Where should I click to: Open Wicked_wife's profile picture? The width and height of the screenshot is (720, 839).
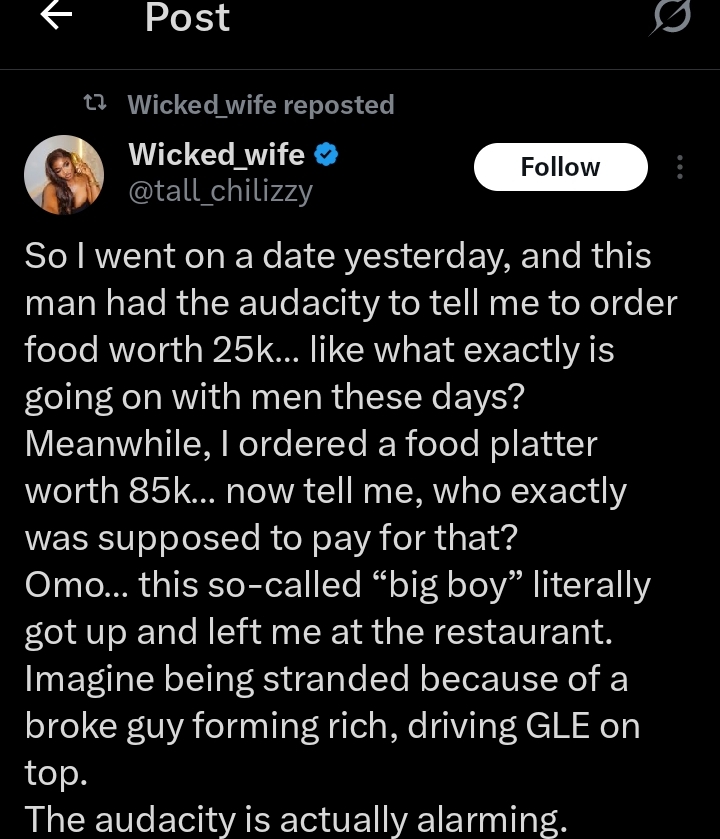pos(64,175)
